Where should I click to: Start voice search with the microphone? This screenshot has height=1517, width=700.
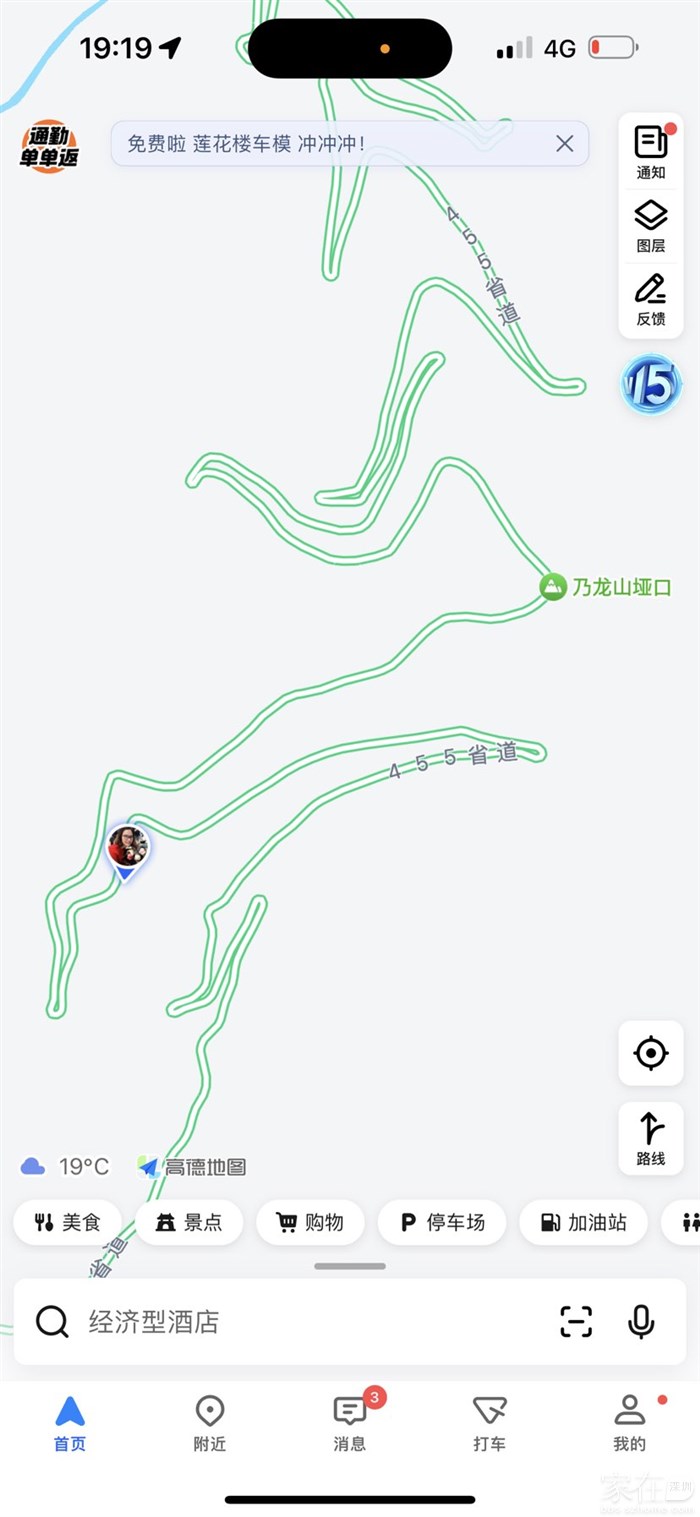641,1322
